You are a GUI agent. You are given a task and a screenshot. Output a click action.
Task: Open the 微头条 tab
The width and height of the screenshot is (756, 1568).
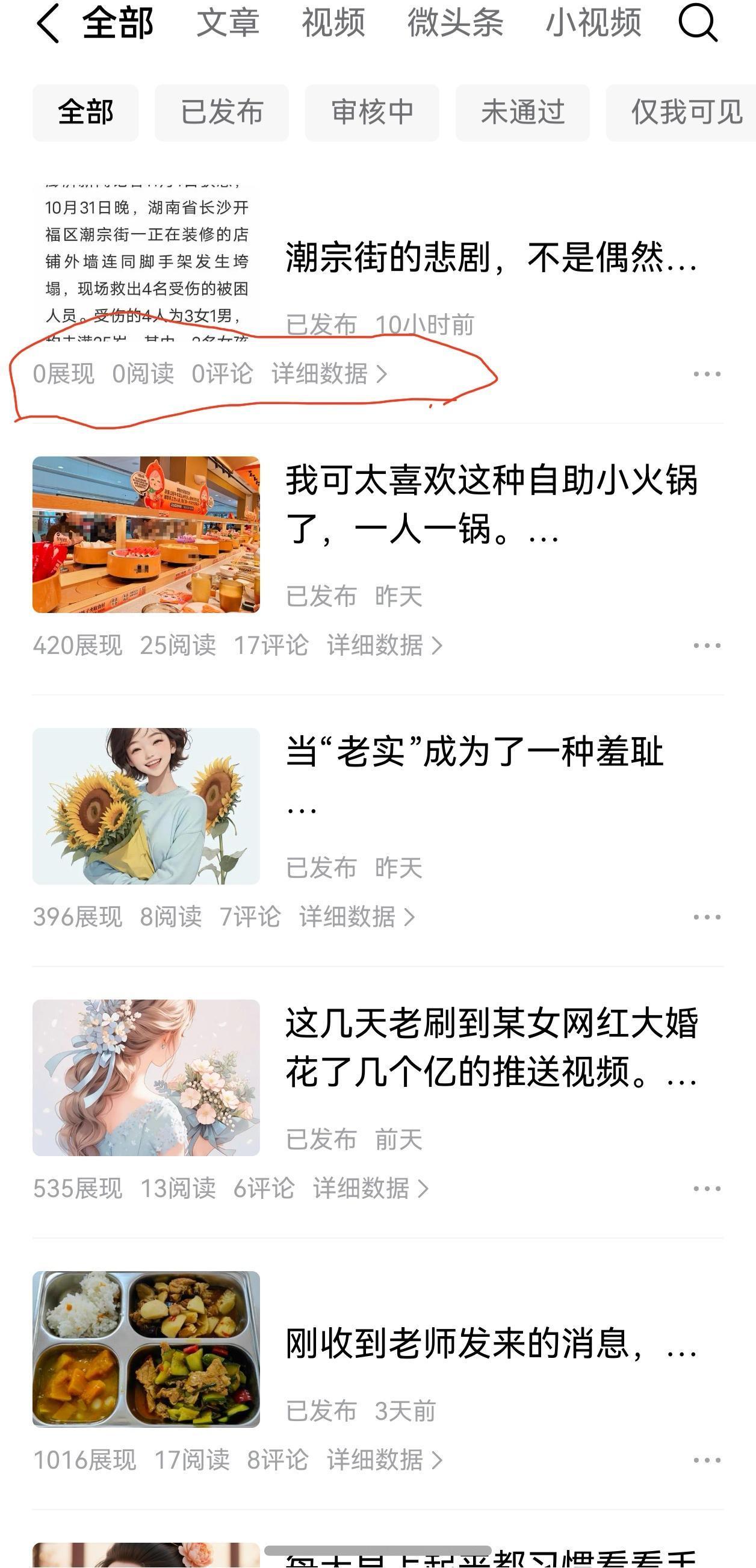(x=454, y=23)
